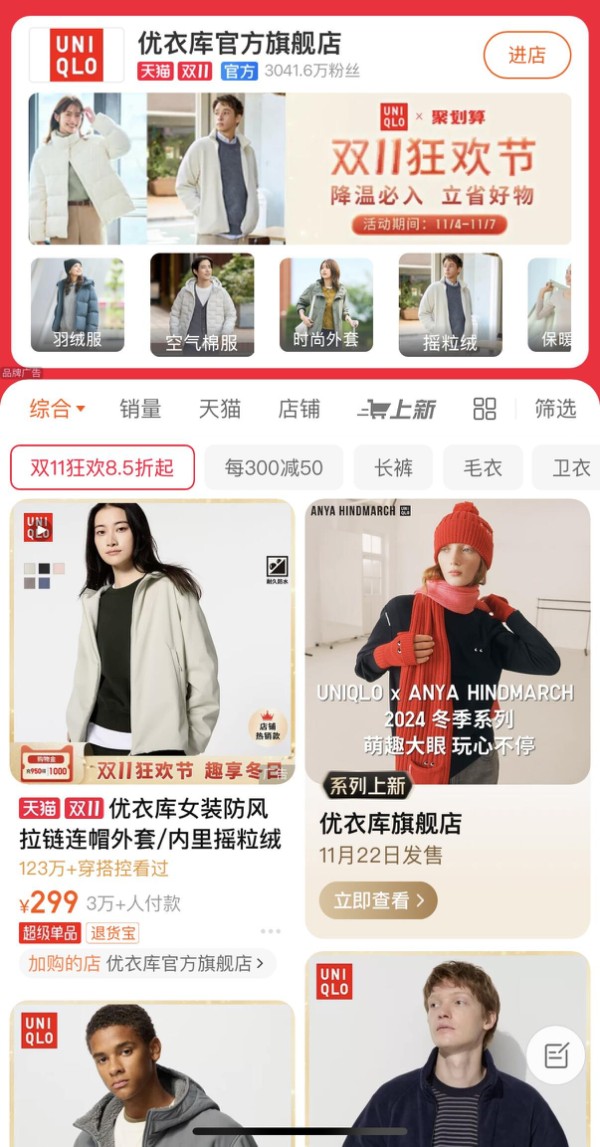Tap 立即查看 on the Anya Hindmarch card
Image resolution: width=600 pixels, height=1147 pixels.
click(378, 900)
